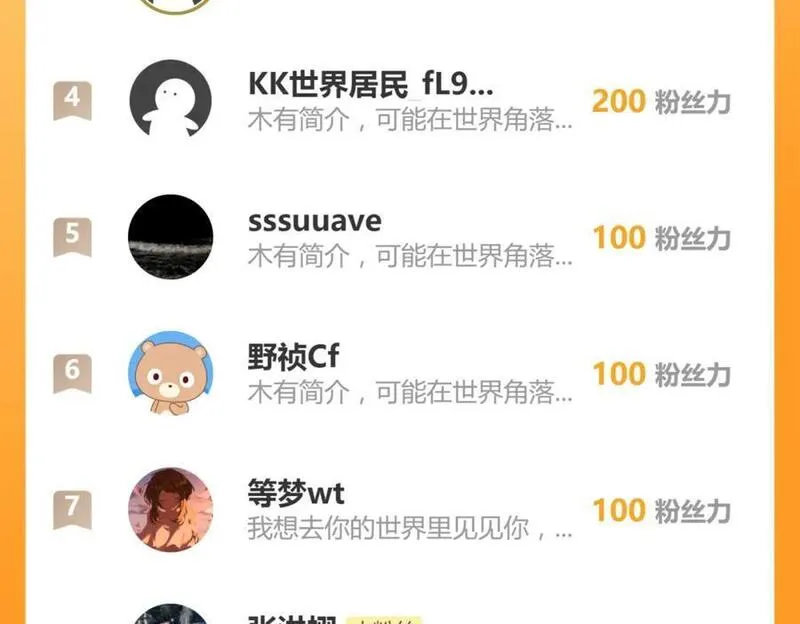Viewport: 800px width, 624px height.
Task: Open the KK世界居民_fL9 fan row
Action: 399,100
